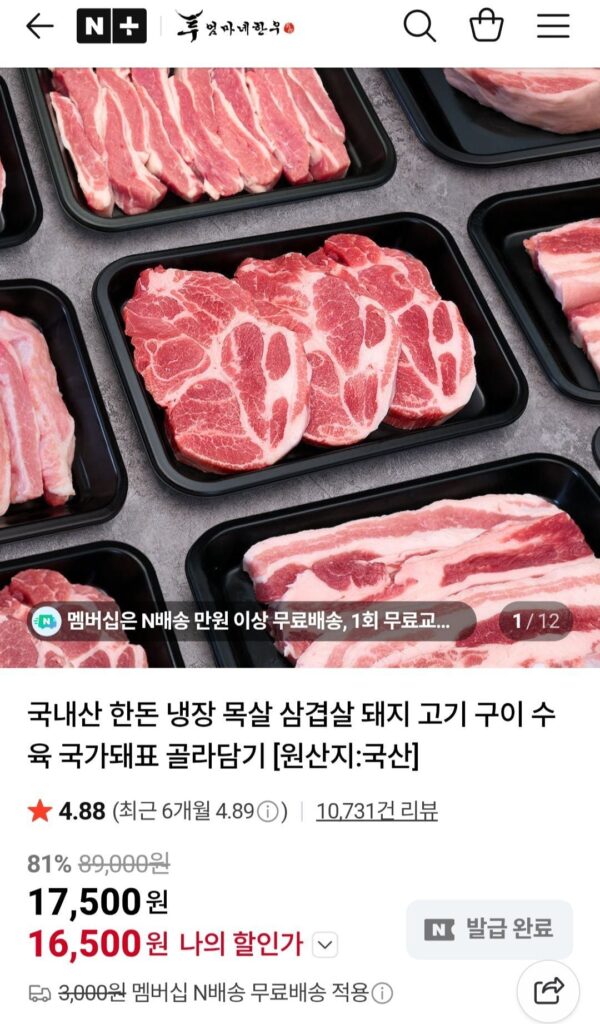Image resolution: width=600 pixels, height=1024 pixels.
Task: Open the N+ Naver store home
Action: coord(111,27)
